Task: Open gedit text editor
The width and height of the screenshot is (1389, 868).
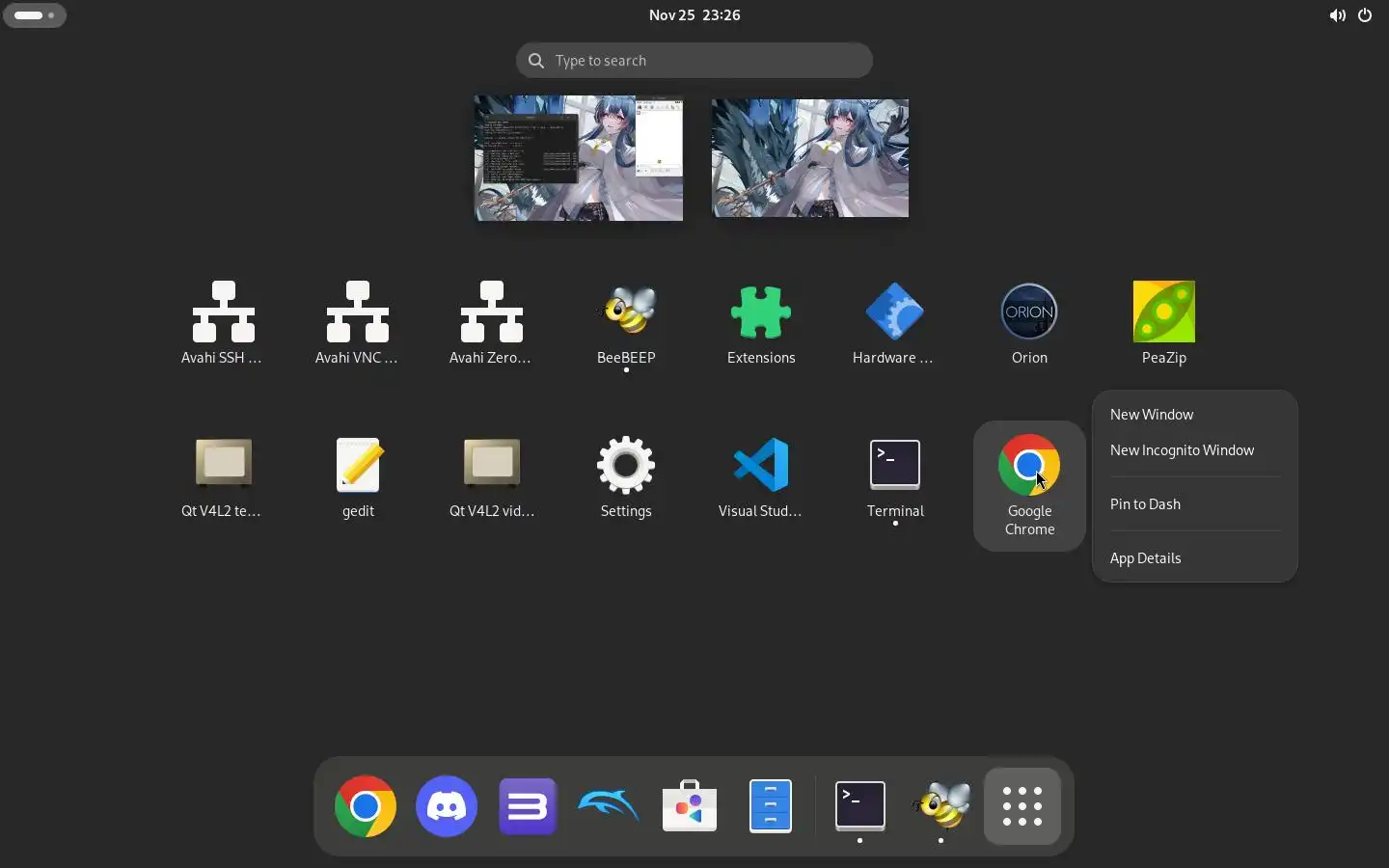Action: tap(359, 476)
